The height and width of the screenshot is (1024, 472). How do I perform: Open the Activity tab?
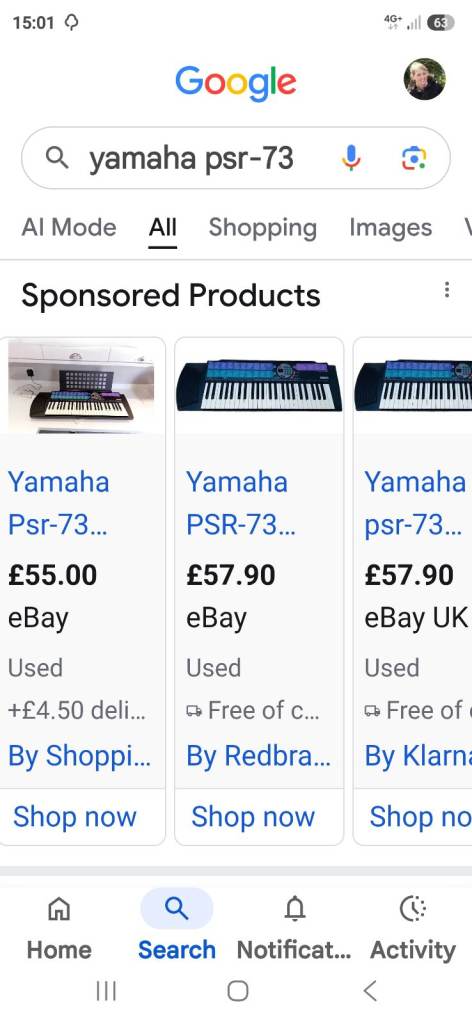click(413, 927)
